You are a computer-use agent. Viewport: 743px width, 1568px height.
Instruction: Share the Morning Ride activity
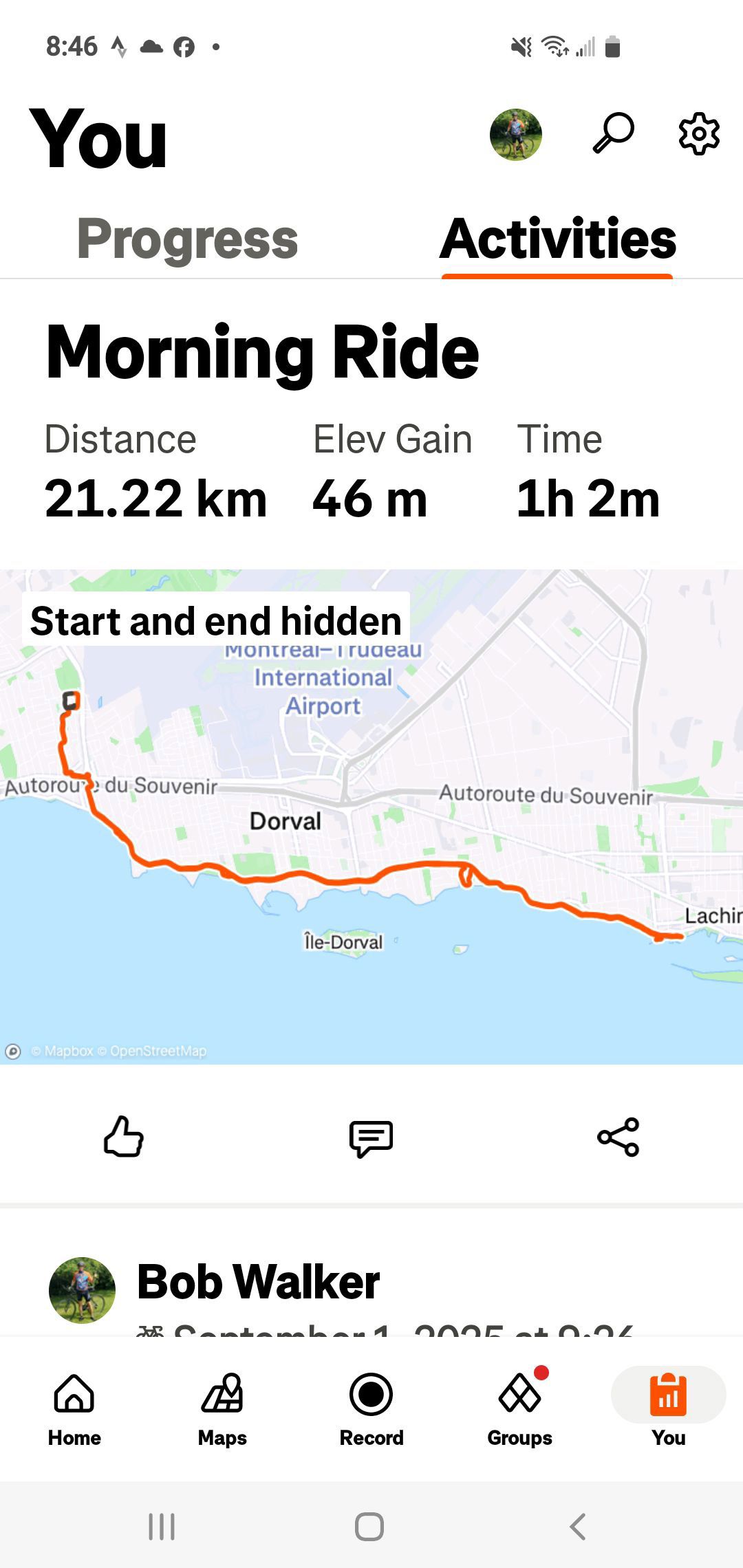tap(618, 1137)
